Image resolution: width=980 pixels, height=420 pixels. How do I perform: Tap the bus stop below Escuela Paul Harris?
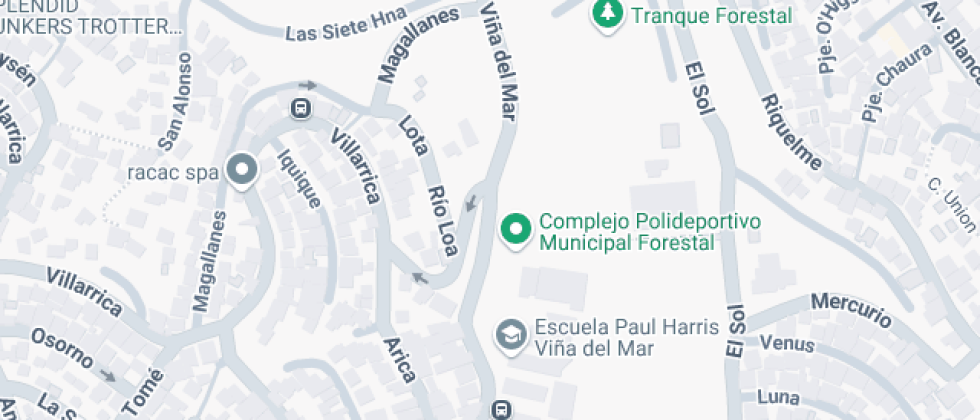[x=501, y=409]
